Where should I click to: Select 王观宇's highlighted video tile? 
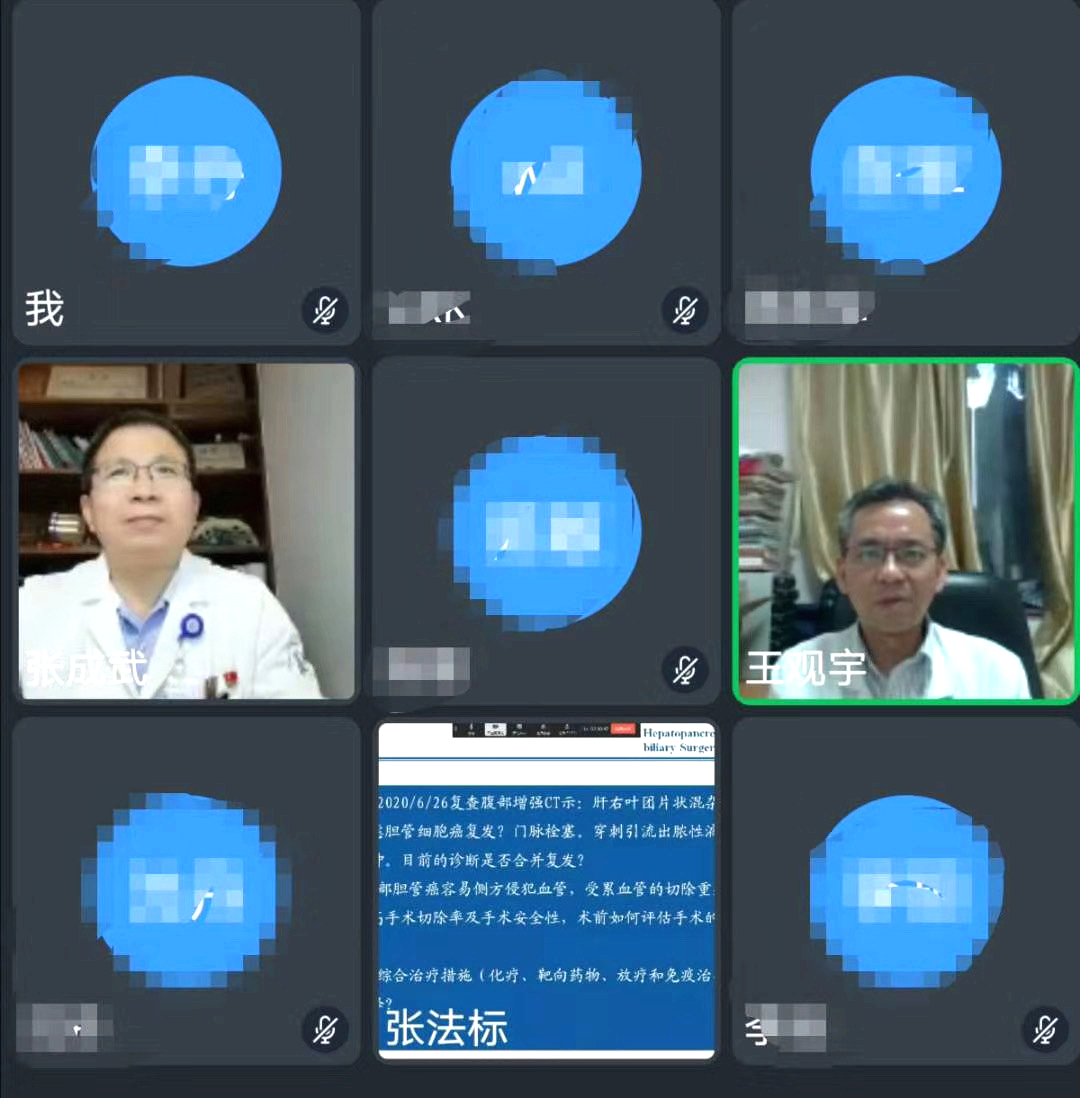(906, 530)
